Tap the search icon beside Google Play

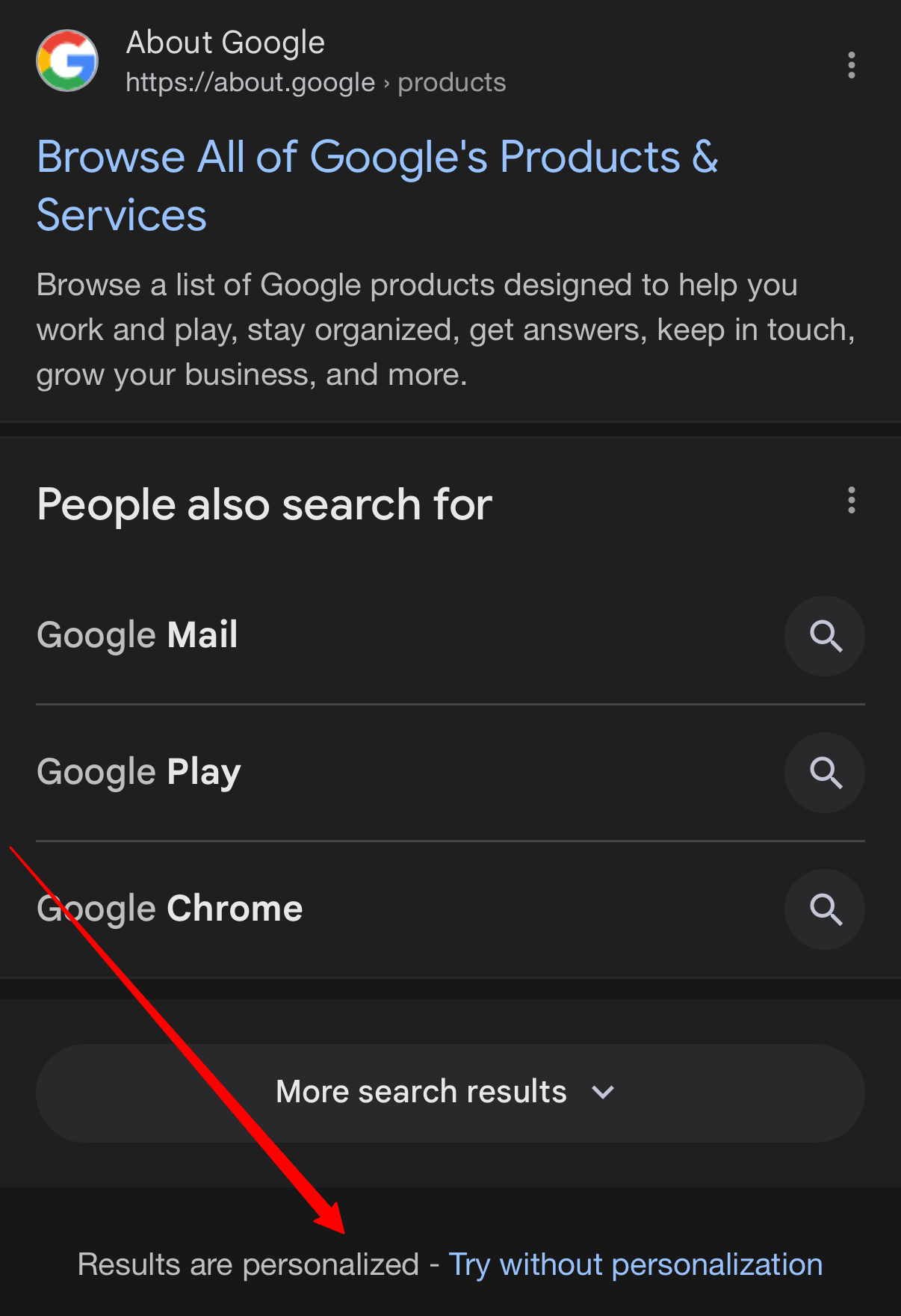(824, 772)
